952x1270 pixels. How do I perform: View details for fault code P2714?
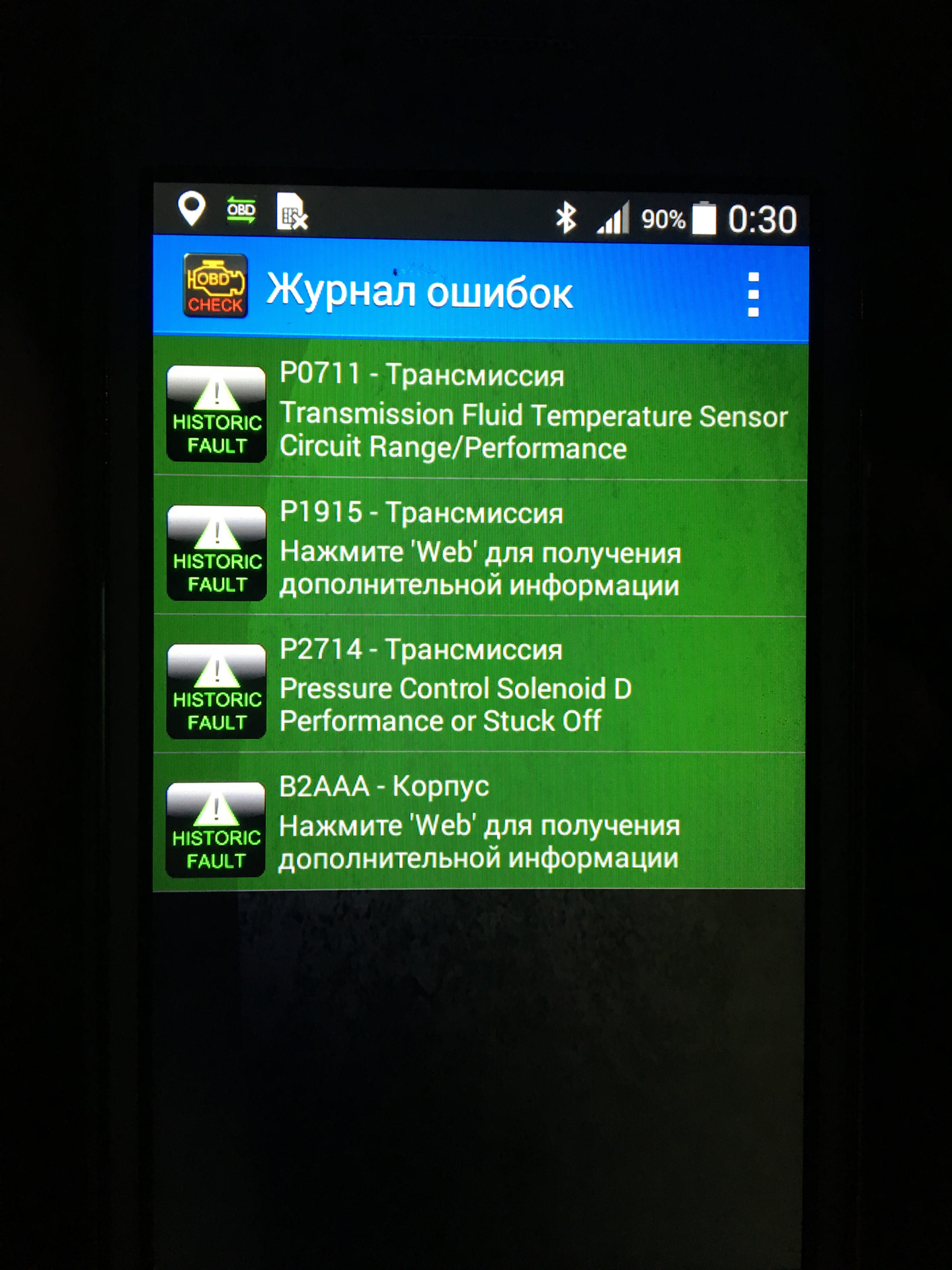pyautogui.click(x=479, y=686)
